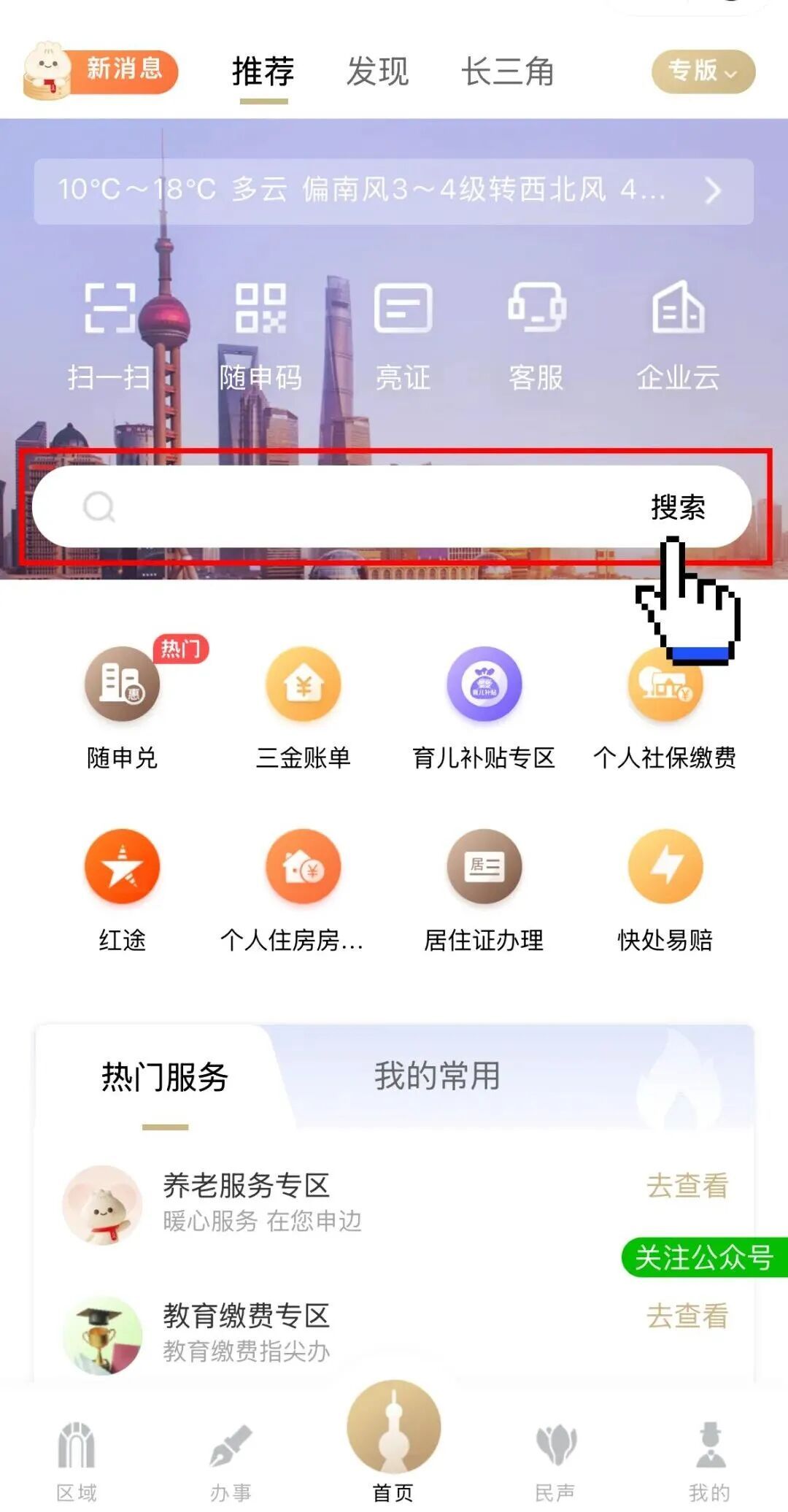
Task: Open the 新消息 message center
Action: (x=101, y=71)
